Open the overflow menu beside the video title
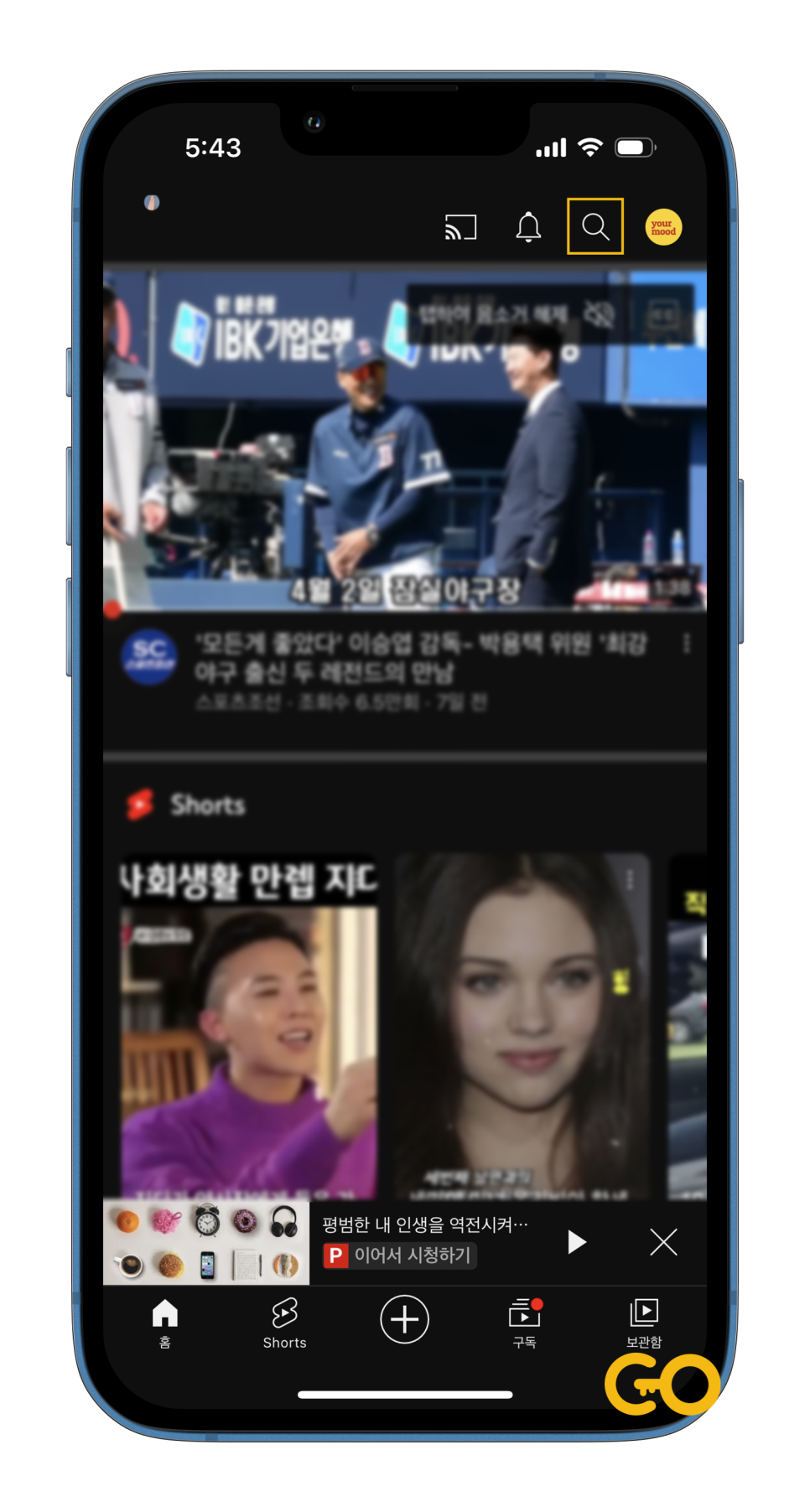 pos(687,644)
